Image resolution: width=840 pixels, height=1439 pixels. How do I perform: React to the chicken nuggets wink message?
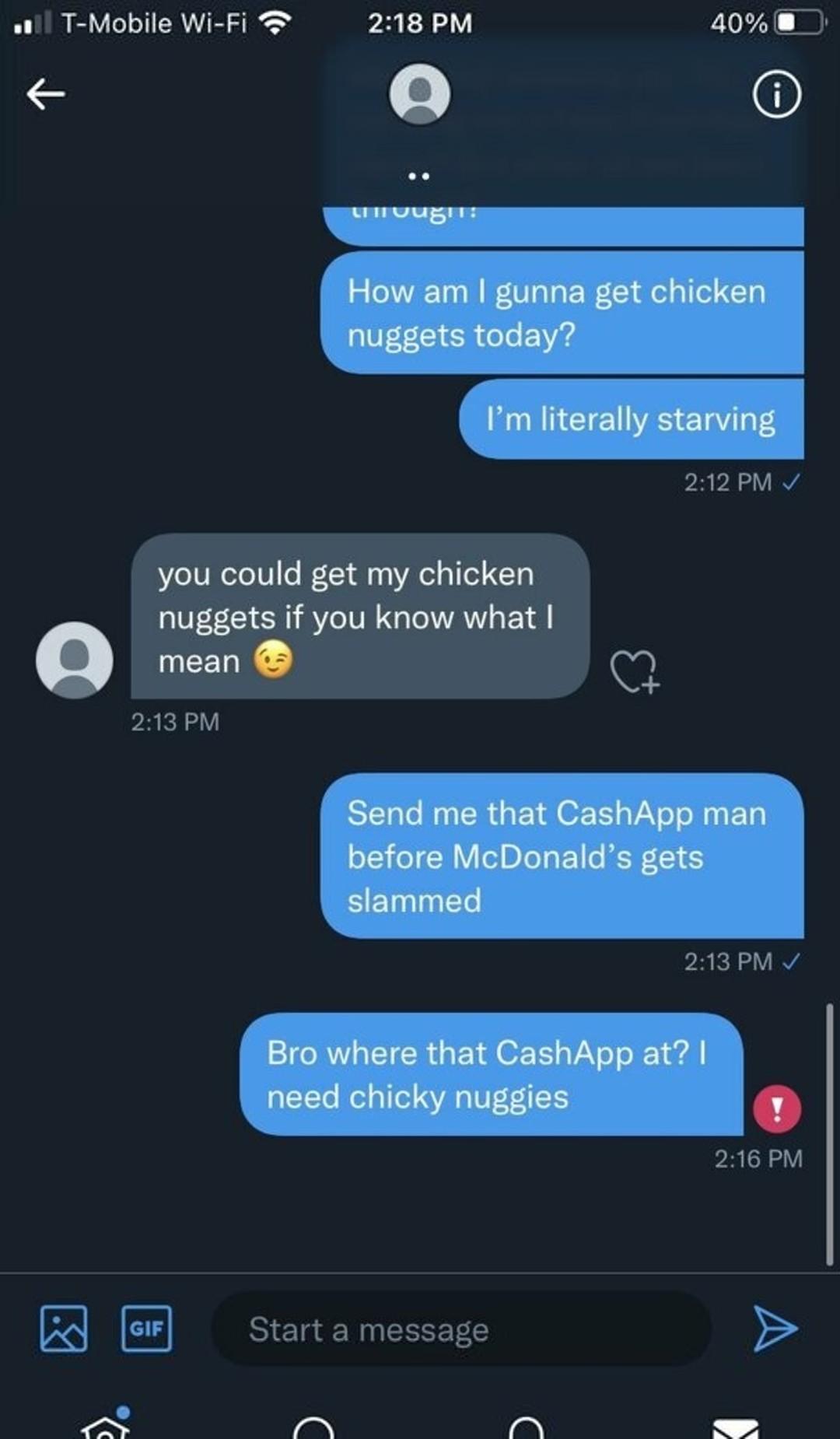tap(635, 671)
